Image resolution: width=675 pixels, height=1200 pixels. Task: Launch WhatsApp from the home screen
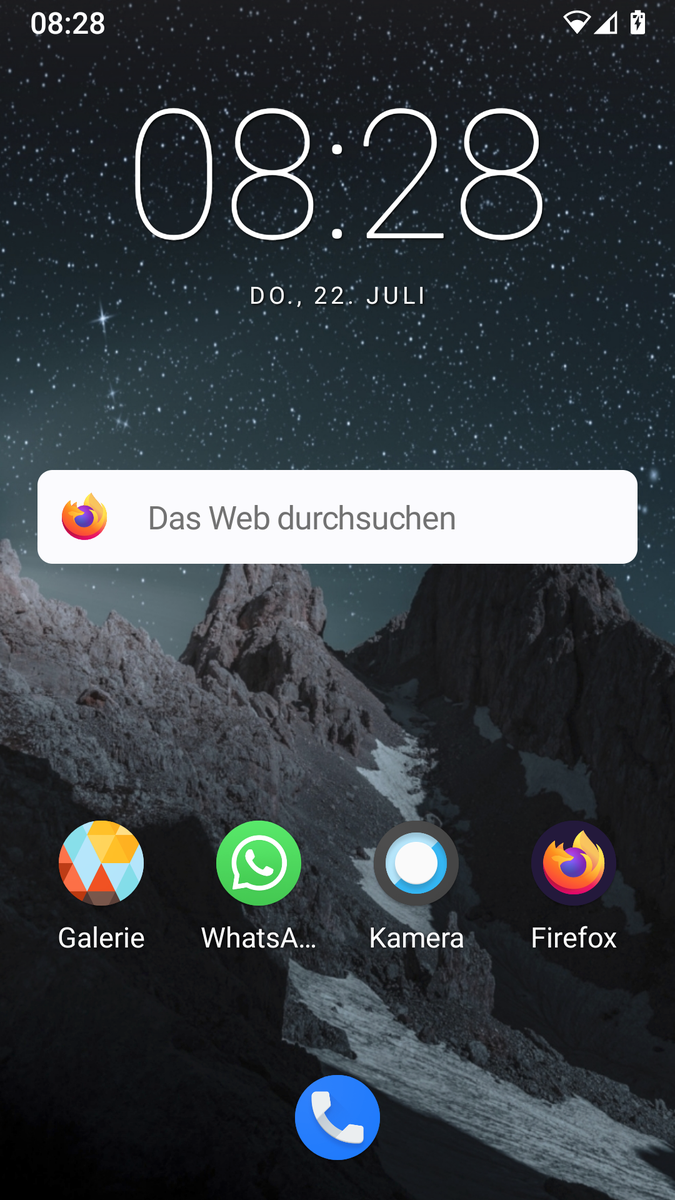pyautogui.click(x=258, y=864)
